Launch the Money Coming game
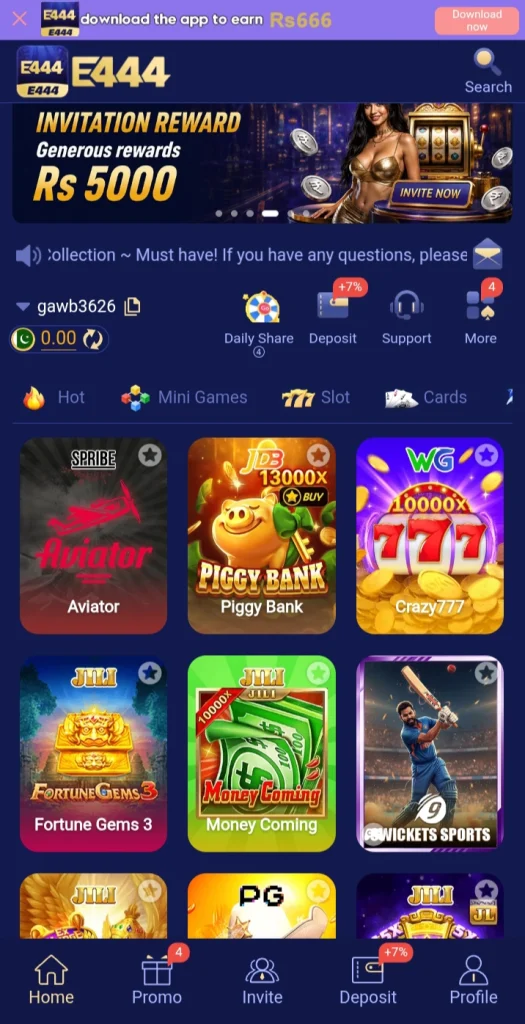 (261, 754)
